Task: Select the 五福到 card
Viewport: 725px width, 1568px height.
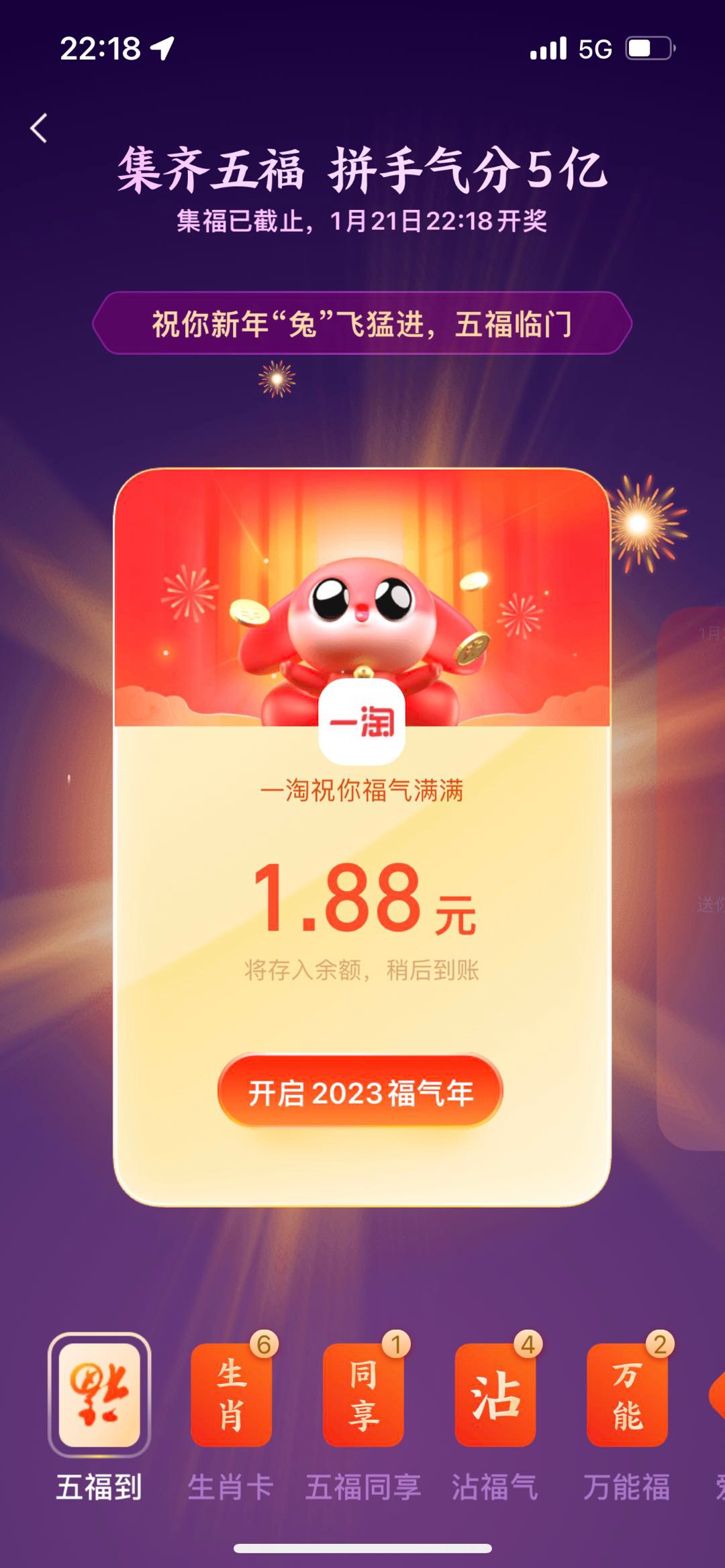Action: [x=99, y=1394]
